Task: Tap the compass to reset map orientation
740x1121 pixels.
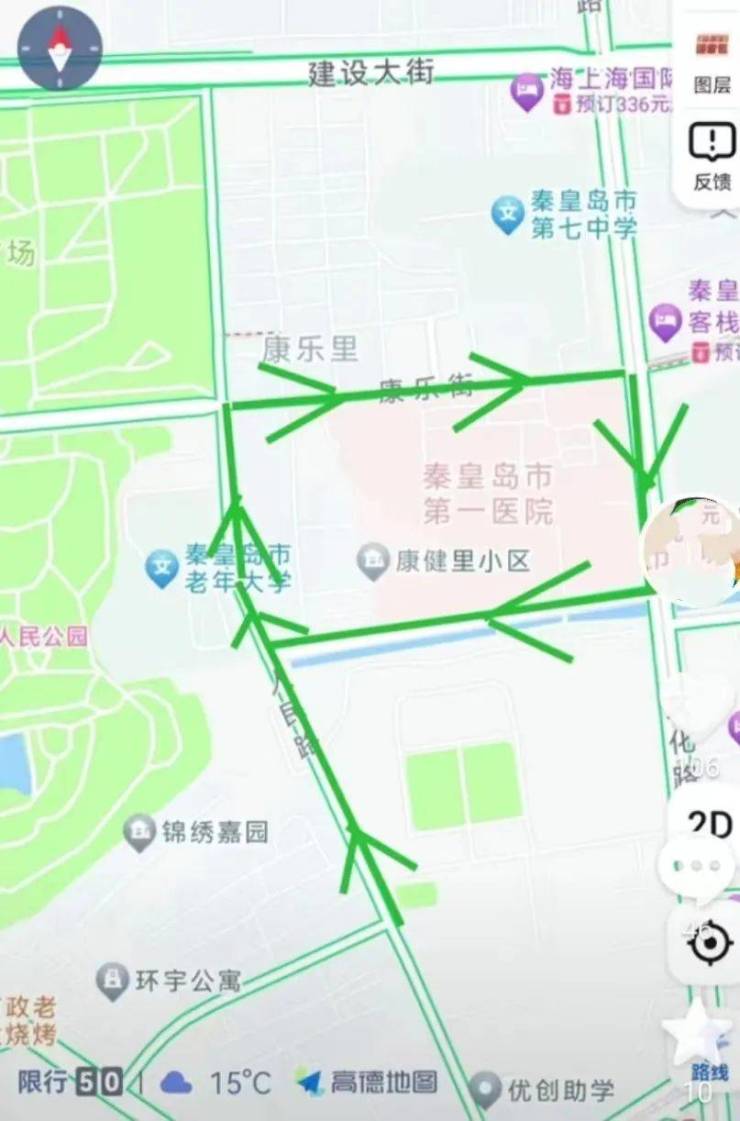Action: coord(60,48)
